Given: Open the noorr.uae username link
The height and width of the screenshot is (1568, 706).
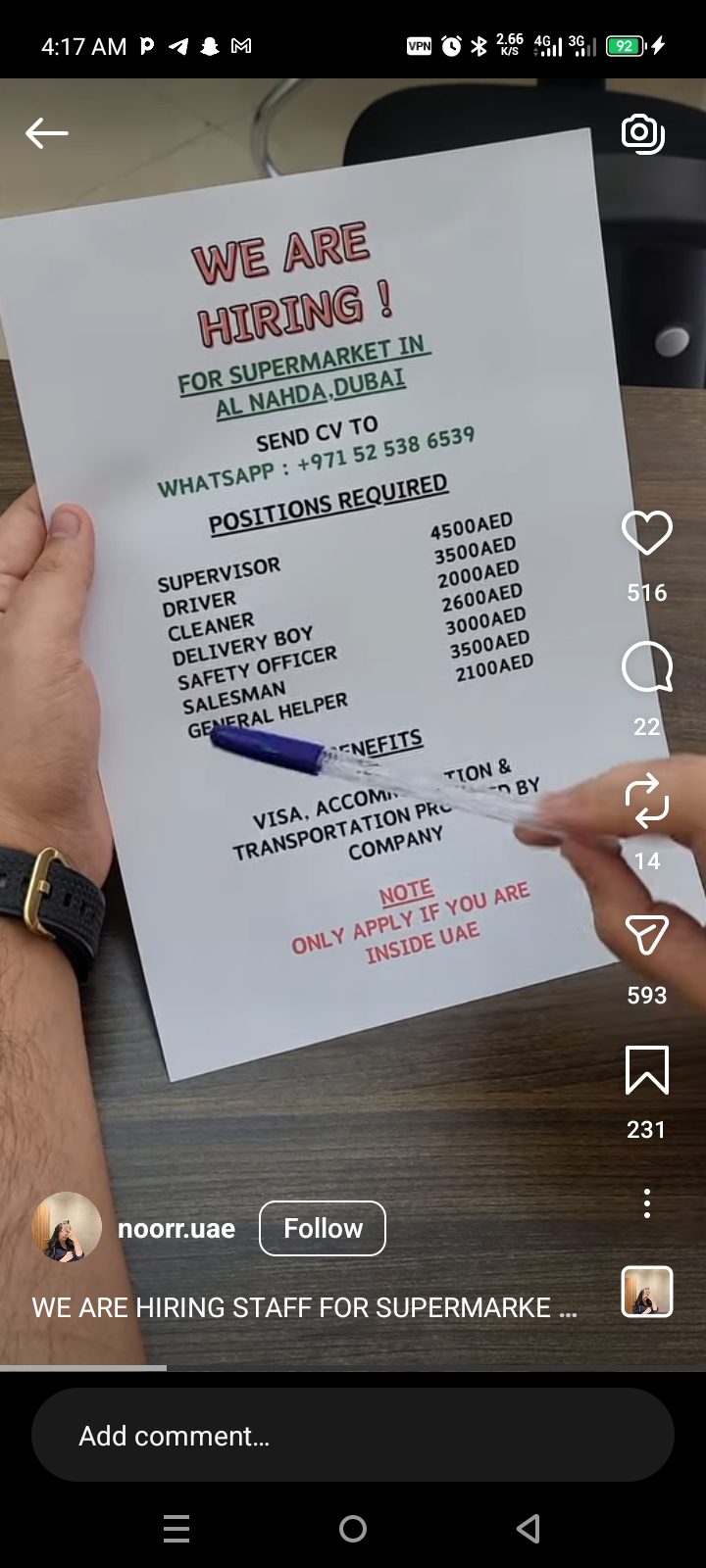Looking at the screenshot, I should tap(176, 1228).
